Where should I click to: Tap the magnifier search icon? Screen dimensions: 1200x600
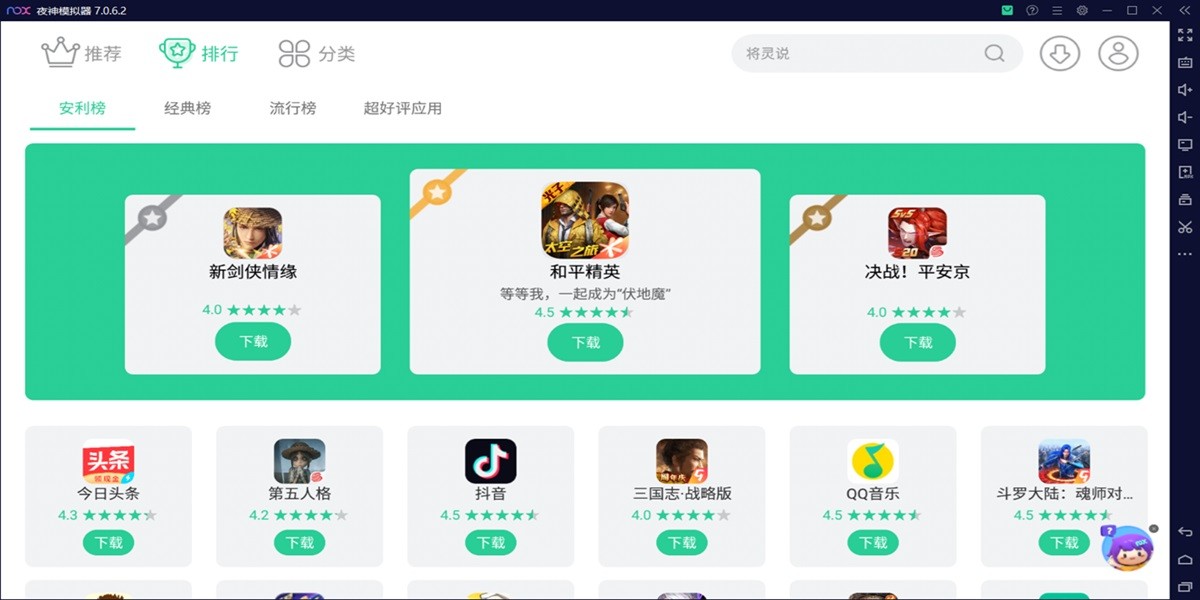[994, 53]
